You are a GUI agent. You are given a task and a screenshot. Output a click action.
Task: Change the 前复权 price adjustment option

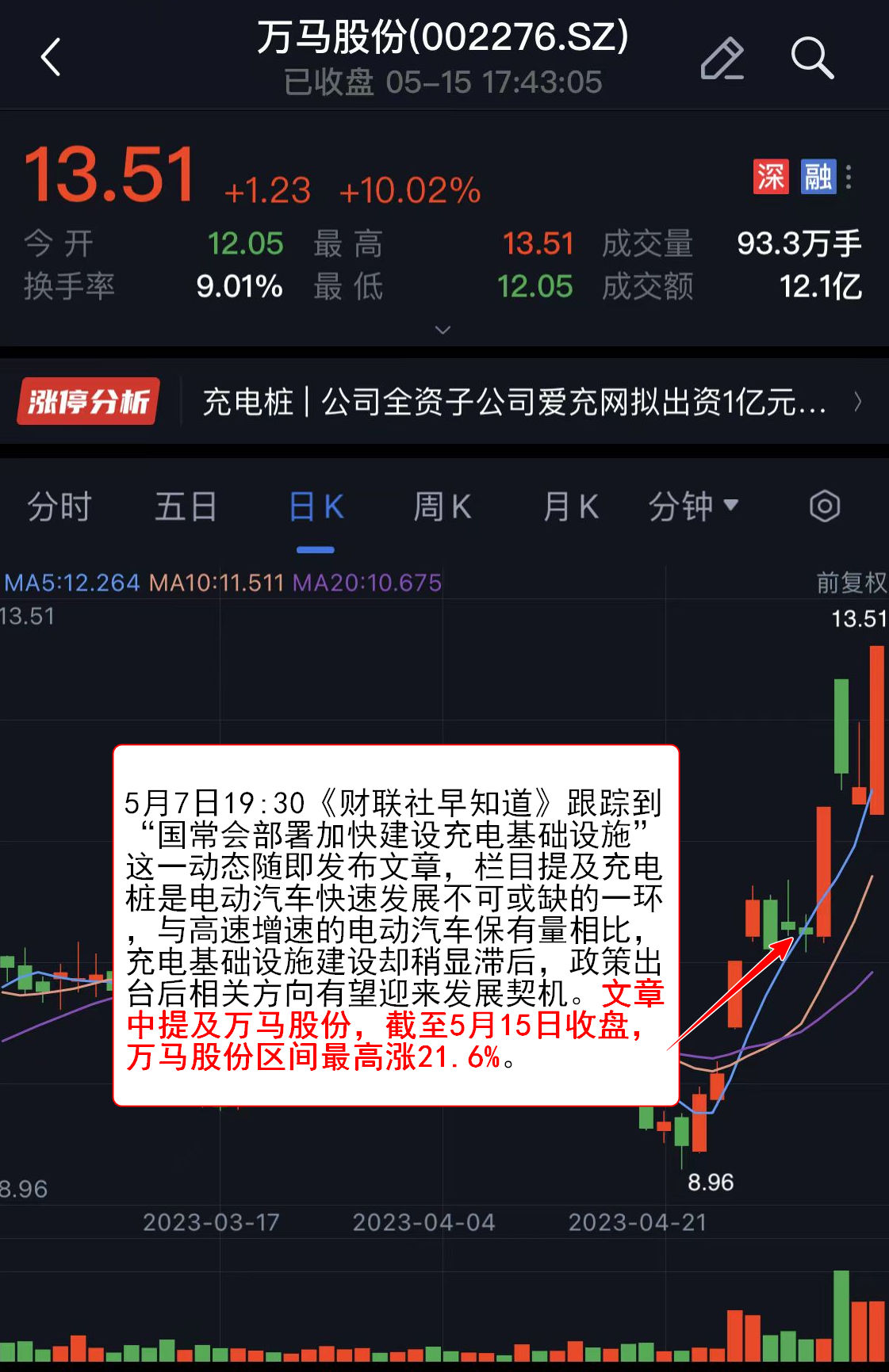851,583
